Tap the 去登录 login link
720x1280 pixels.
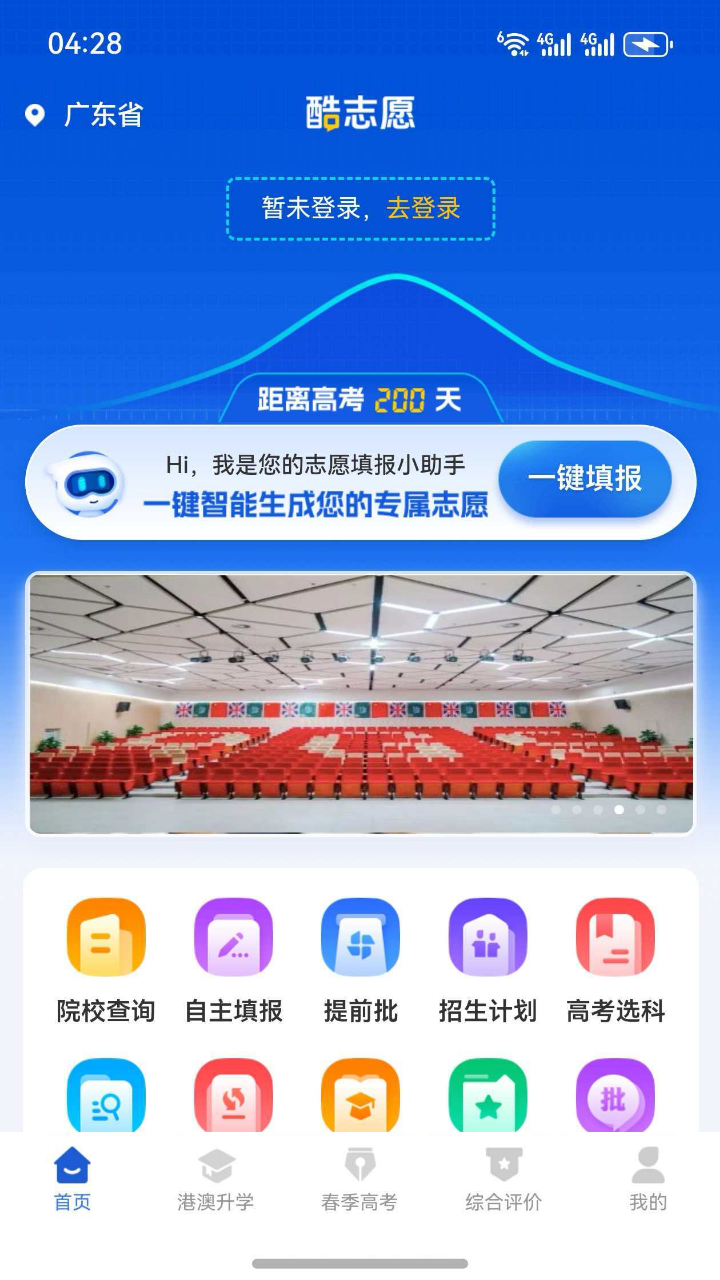pyautogui.click(x=423, y=208)
